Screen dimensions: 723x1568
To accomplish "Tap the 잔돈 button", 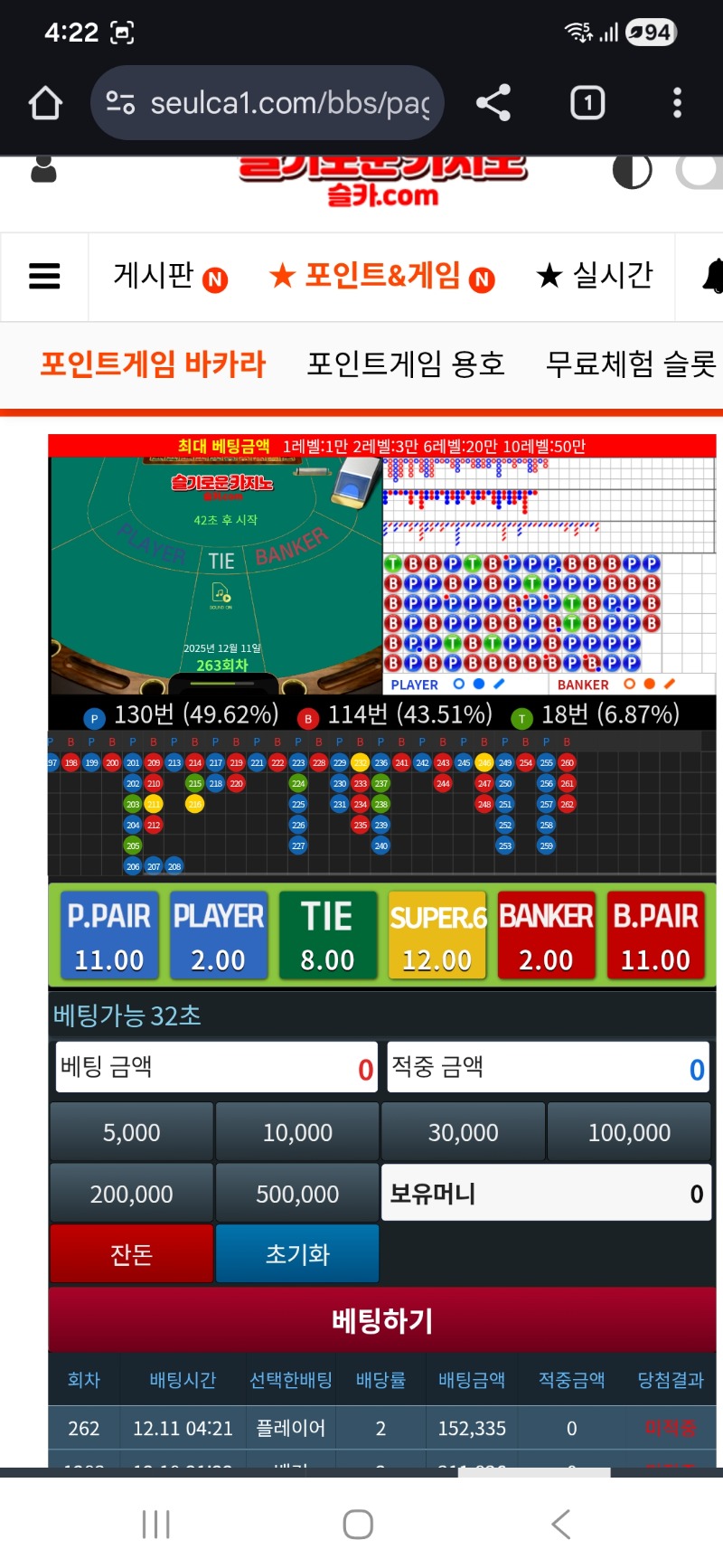I will tap(132, 1254).
